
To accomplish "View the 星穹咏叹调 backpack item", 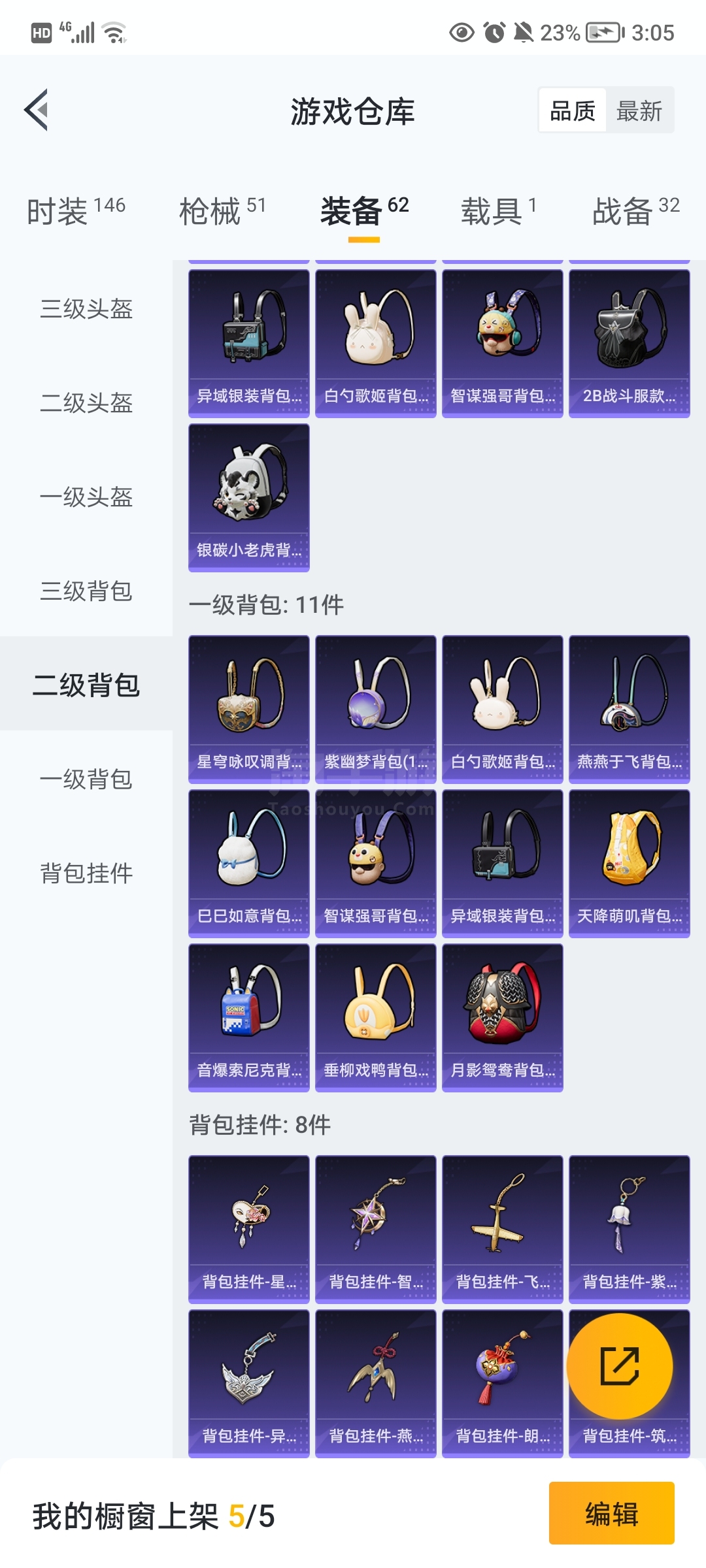I will pos(248,709).
